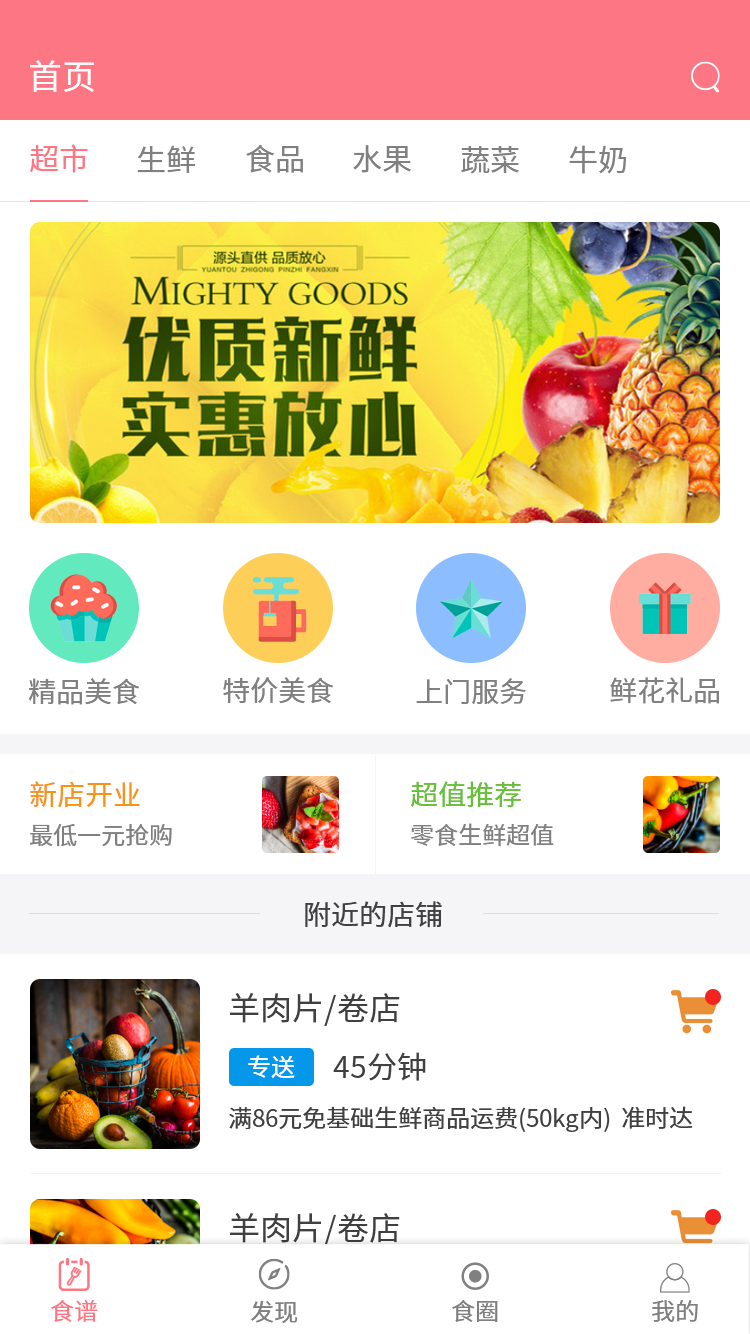The height and width of the screenshot is (1334, 750).
Task: Tap the cart icon beside 45分钟 store
Action: pyautogui.click(x=695, y=1011)
